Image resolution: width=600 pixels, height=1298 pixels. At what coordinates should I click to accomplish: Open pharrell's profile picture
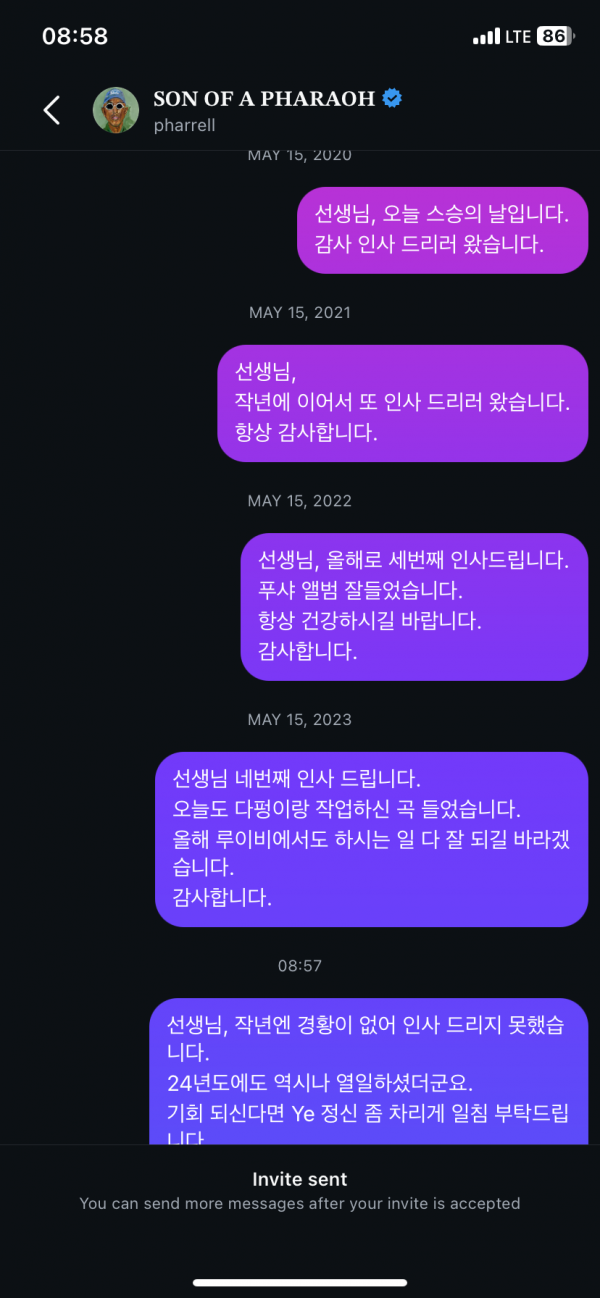[116, 110]
